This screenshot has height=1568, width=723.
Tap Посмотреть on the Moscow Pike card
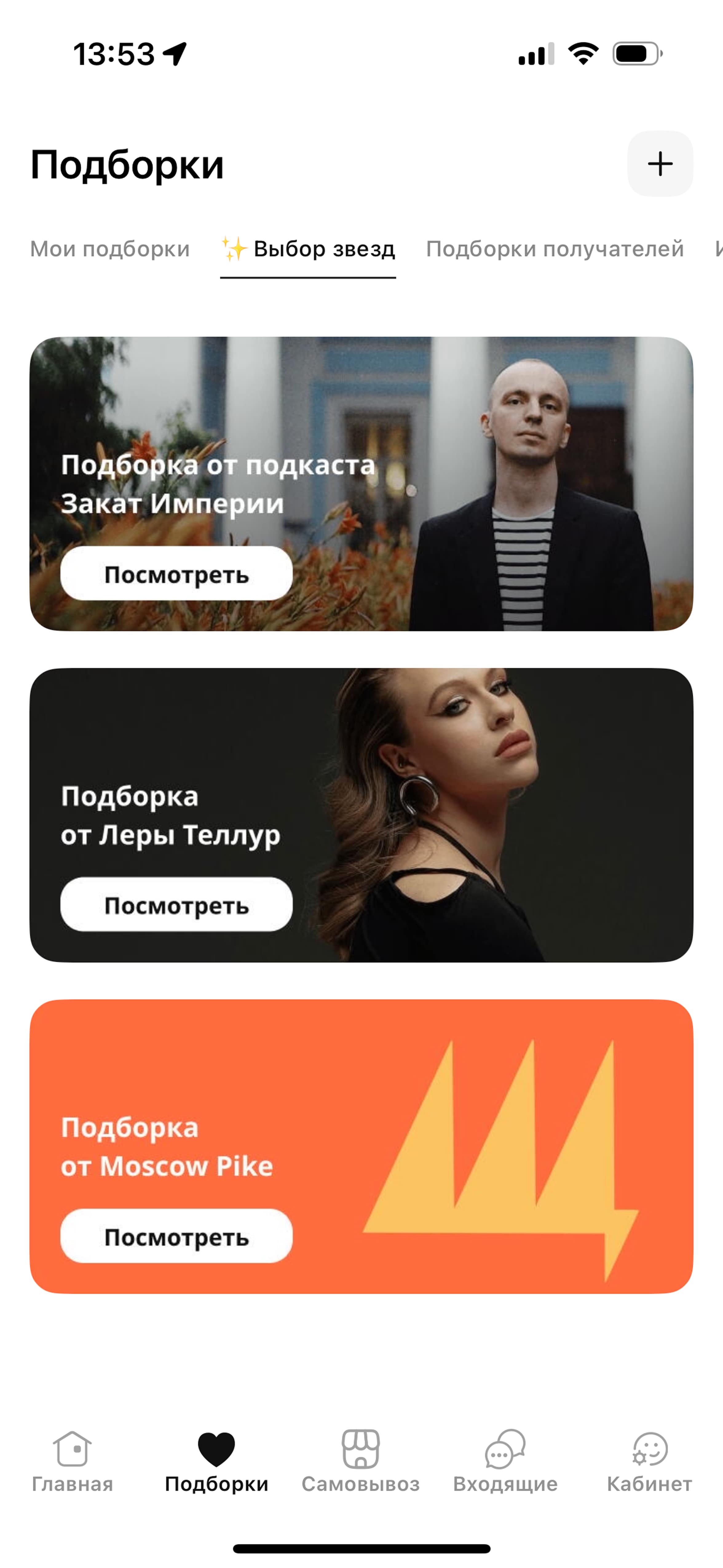point(176,1236)
